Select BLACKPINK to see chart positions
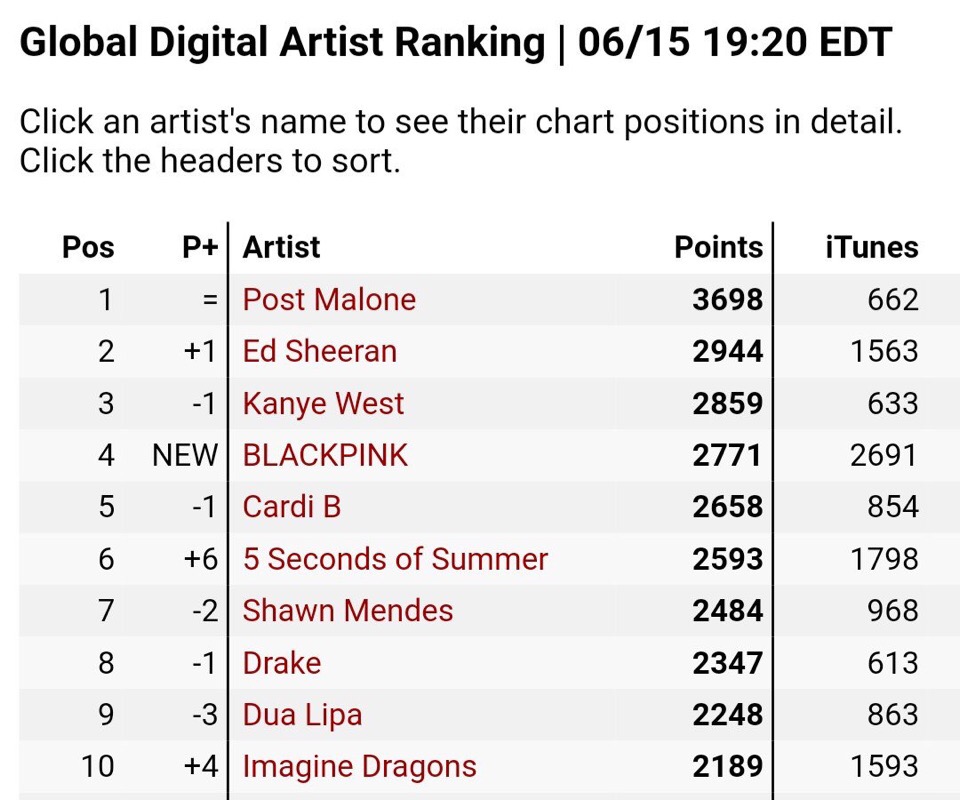Screen dimensions: 960x800 pyautogui.click(x=325, y=456)
